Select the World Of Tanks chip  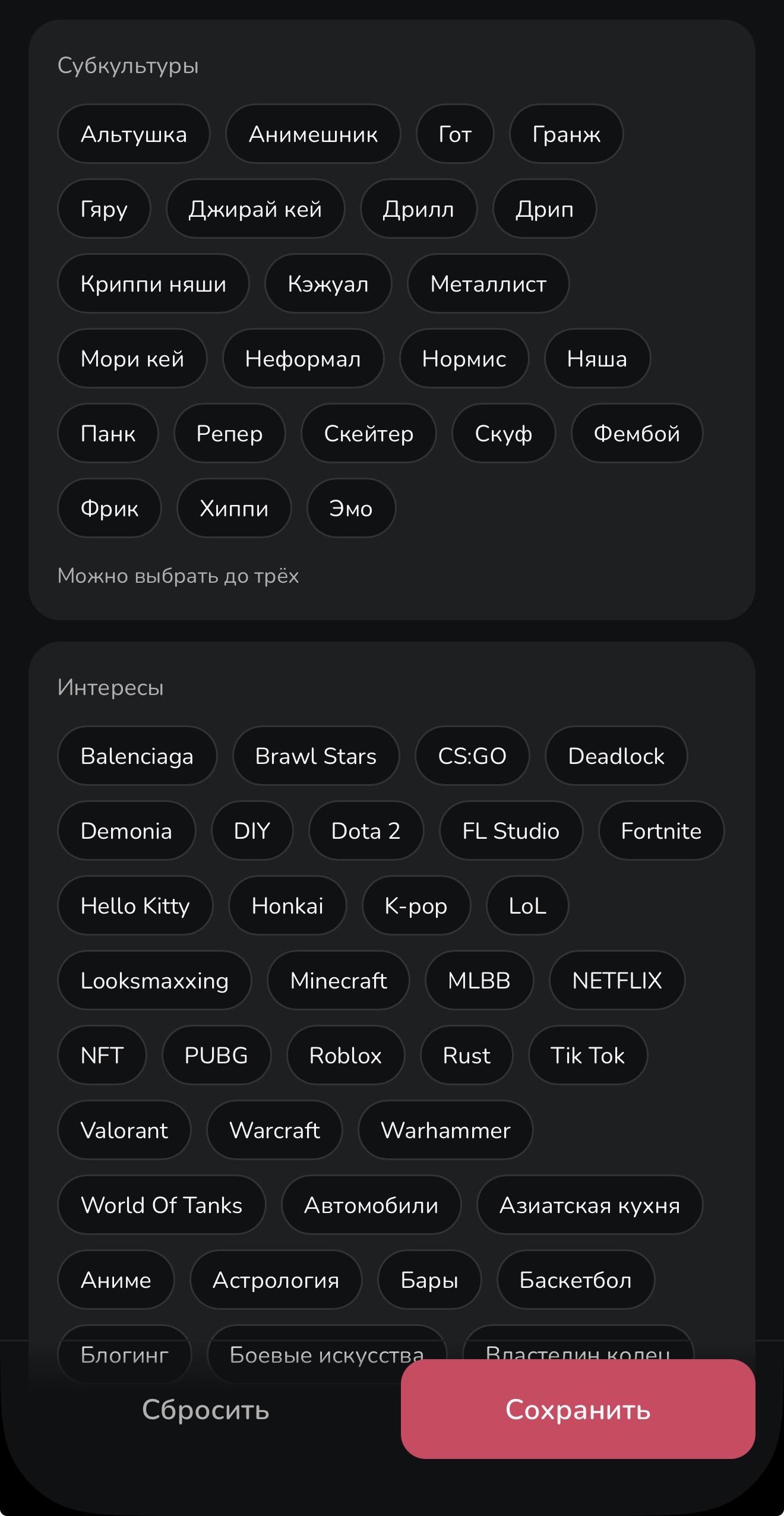[162, 1205]
